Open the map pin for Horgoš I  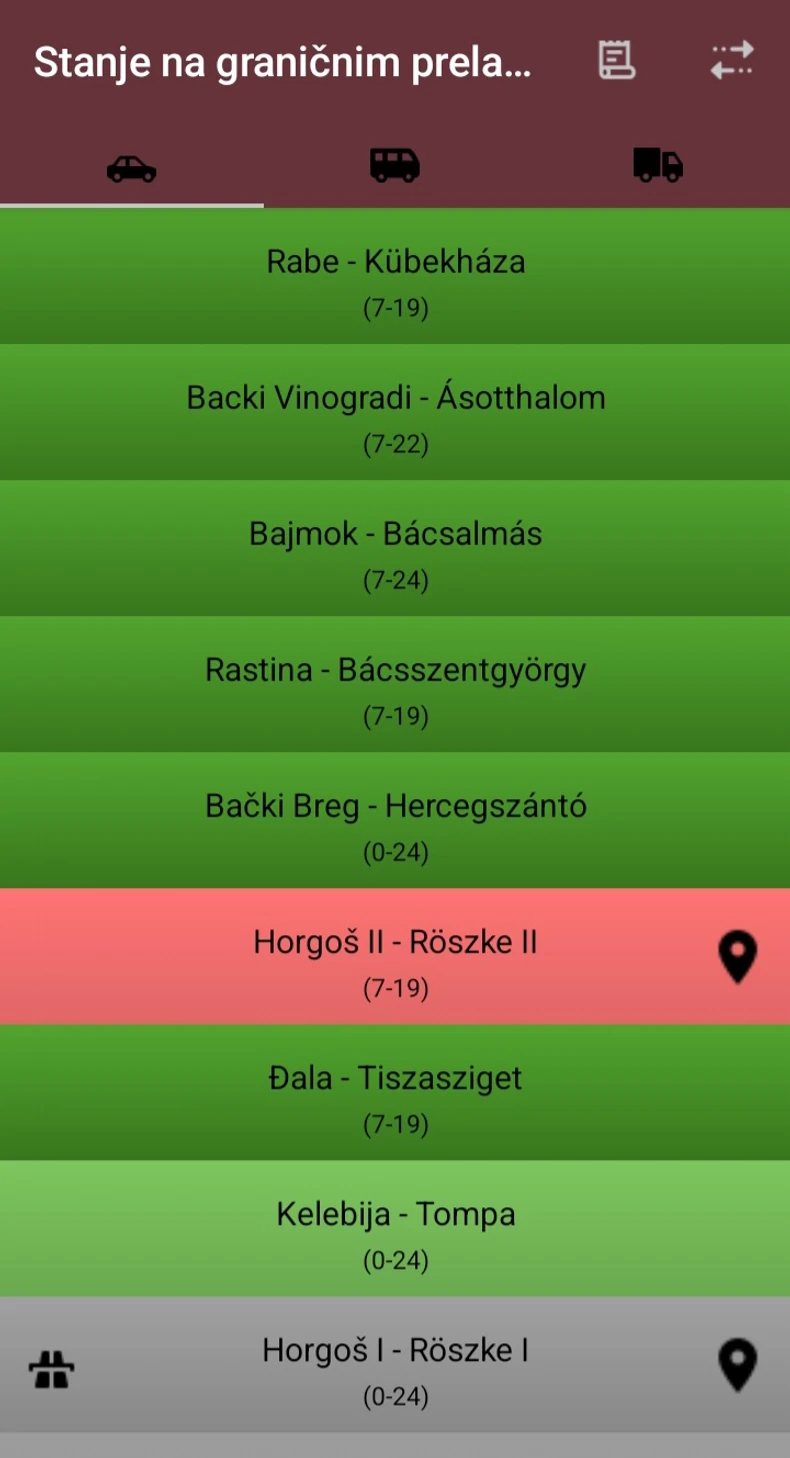point(737,1364)
